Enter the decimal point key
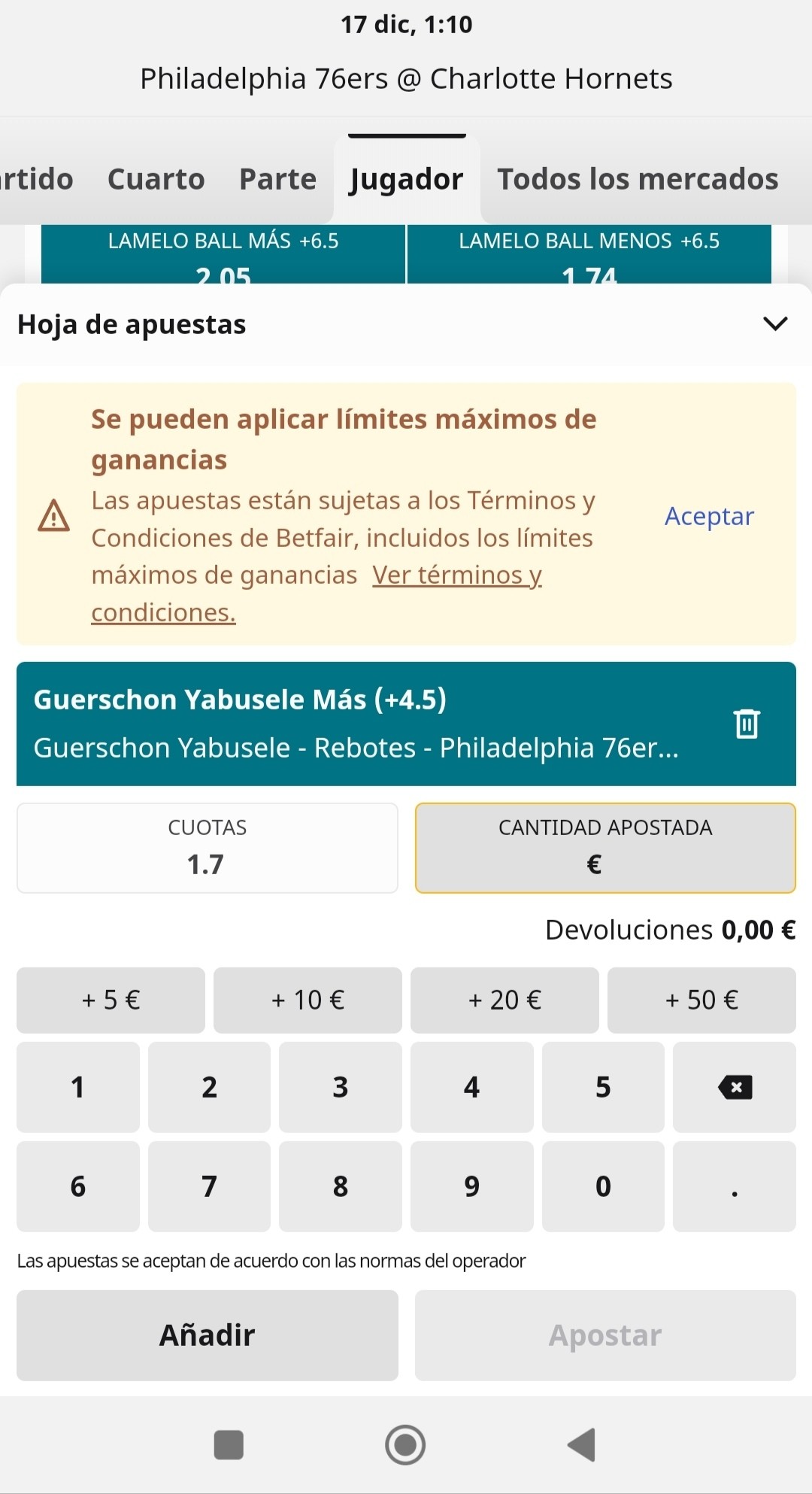Image resolution: width=812 pixels, height=1494 pixels. tap(735, 1186)
